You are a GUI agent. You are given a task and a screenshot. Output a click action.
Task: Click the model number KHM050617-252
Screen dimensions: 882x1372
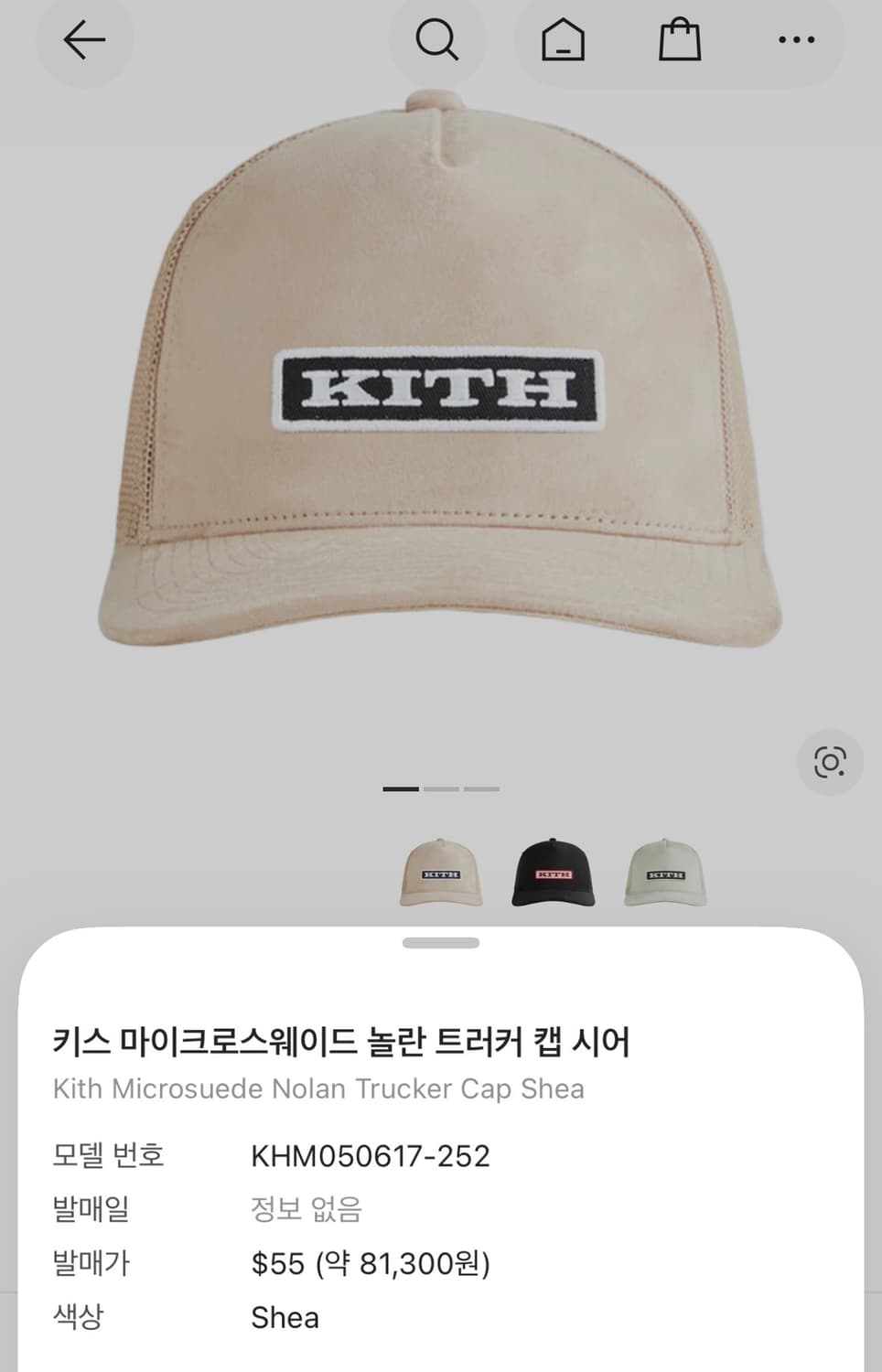[370, 1156]
